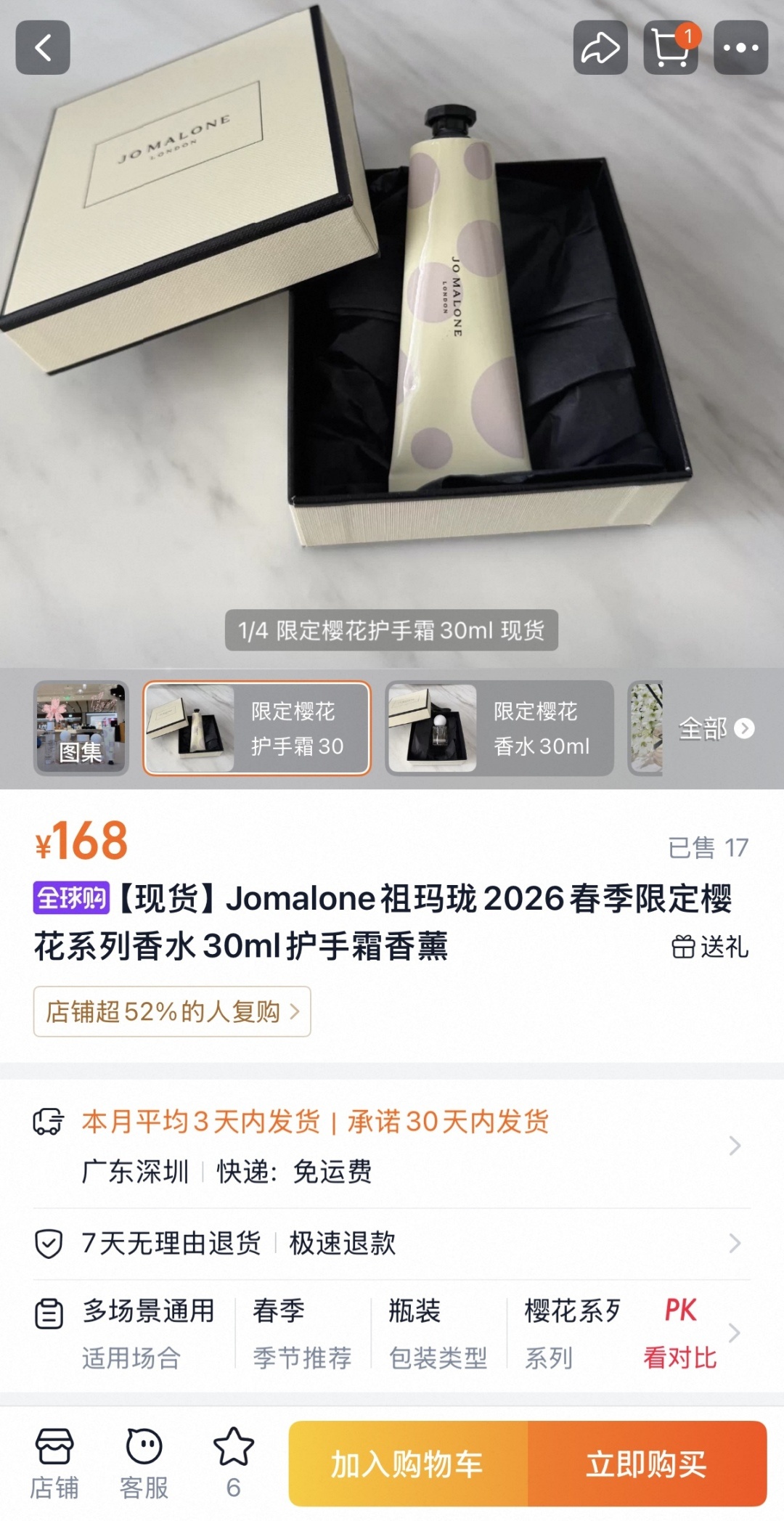Favorite the product with the star icon
Viewport: 784px width, 1521px height.
[234, 1464]
